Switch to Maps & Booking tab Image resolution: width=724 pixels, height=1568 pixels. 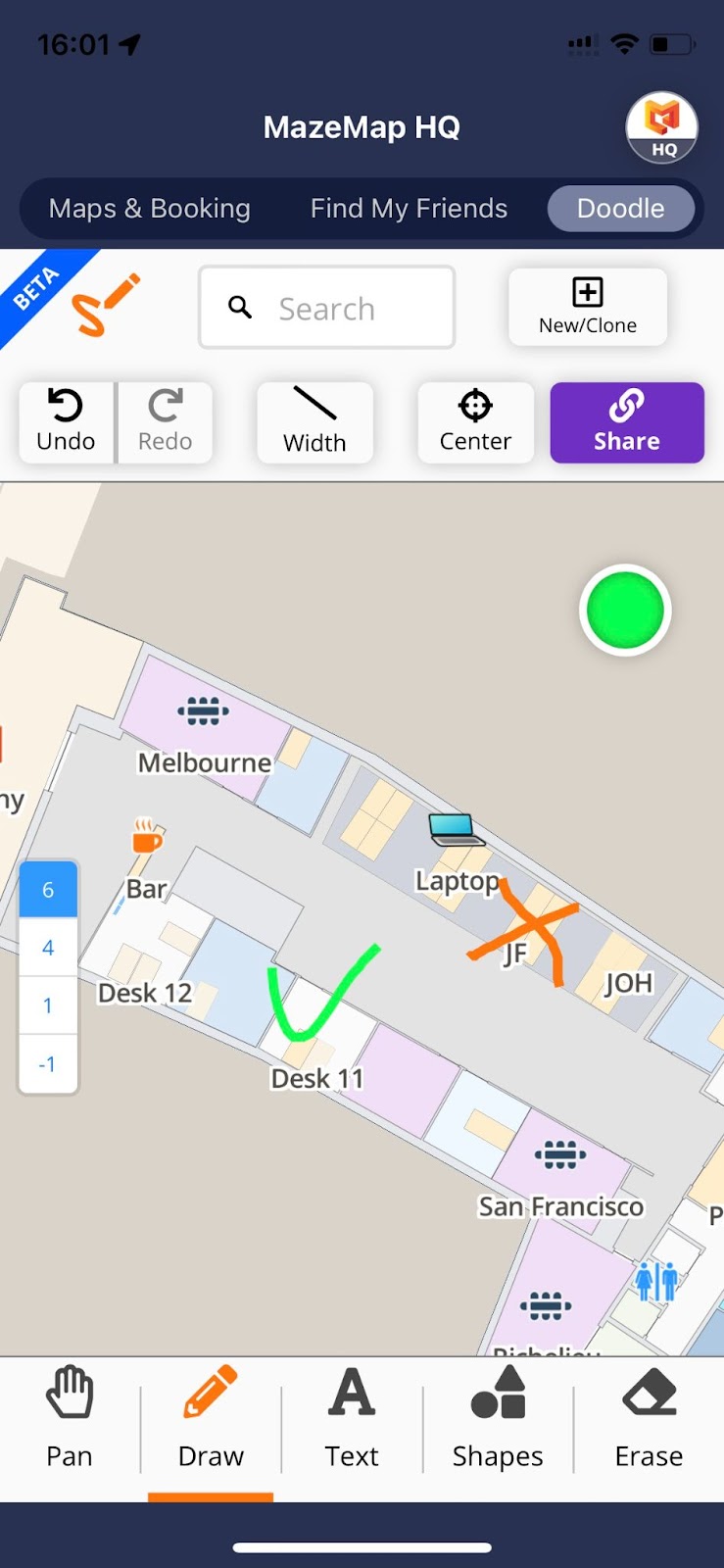(x=150, y=209)
